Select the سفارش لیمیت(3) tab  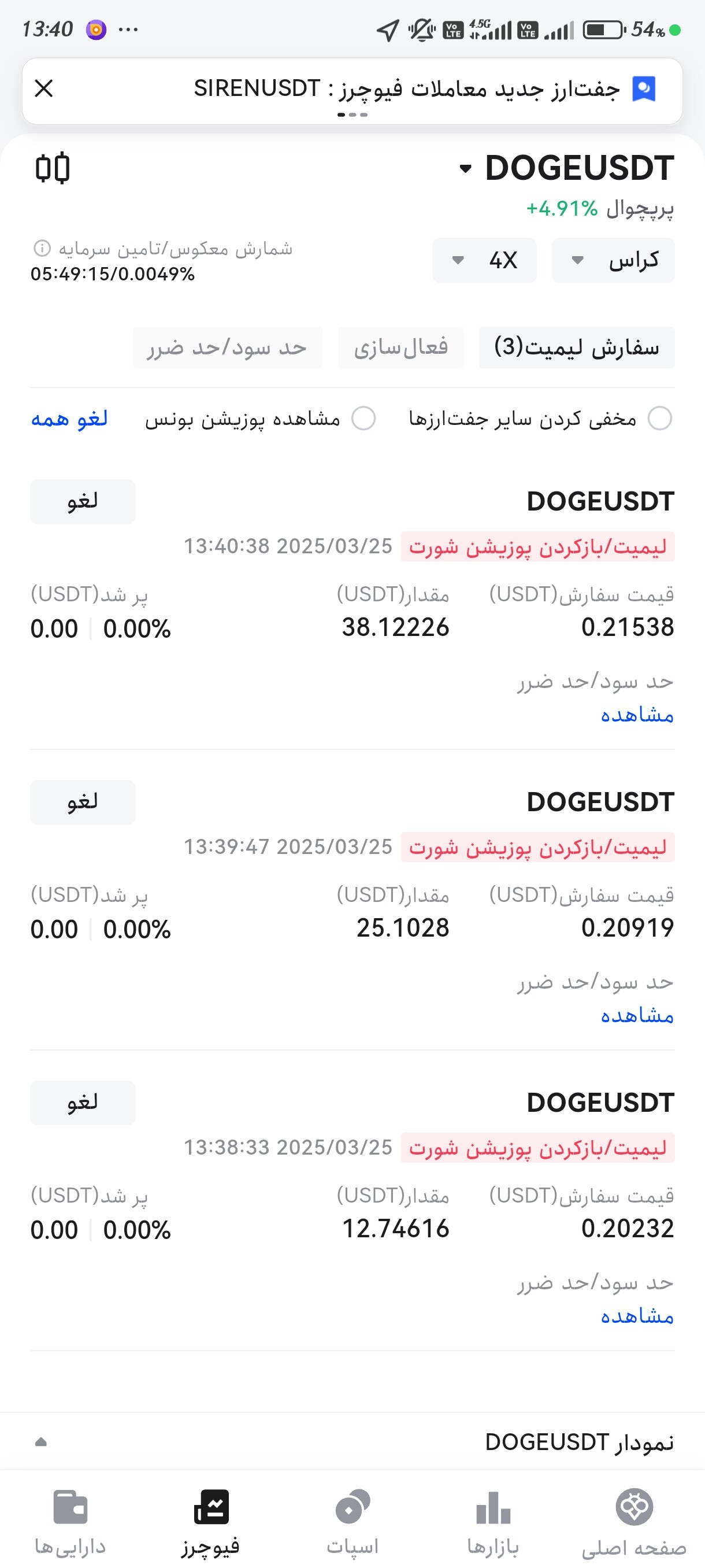tap(577, 347)
